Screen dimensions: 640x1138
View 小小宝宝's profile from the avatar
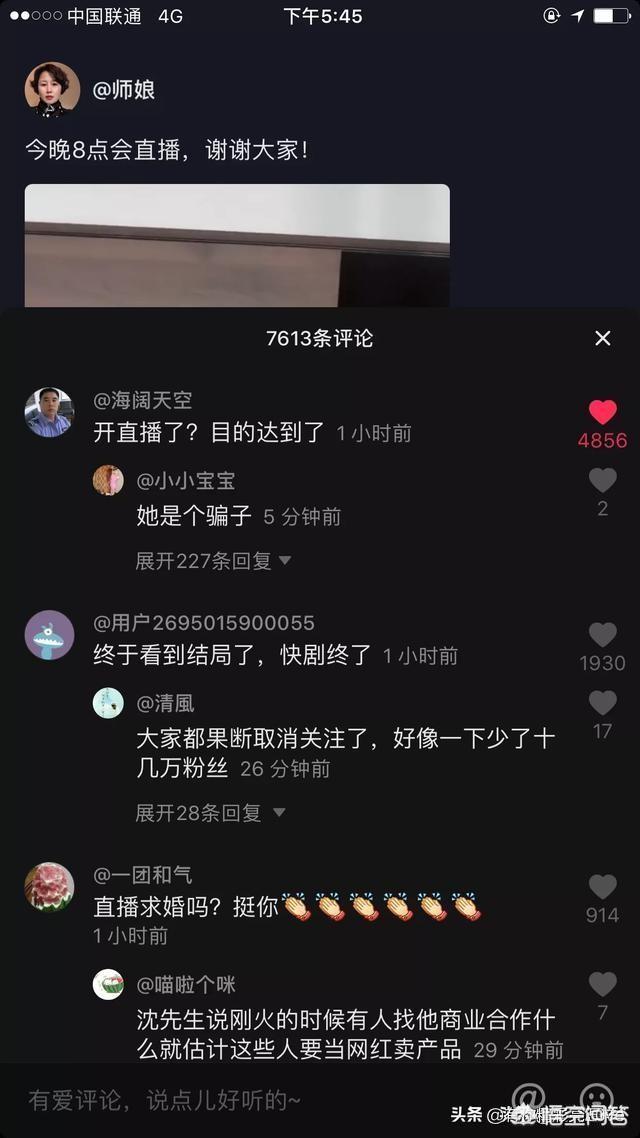(108, 481)
